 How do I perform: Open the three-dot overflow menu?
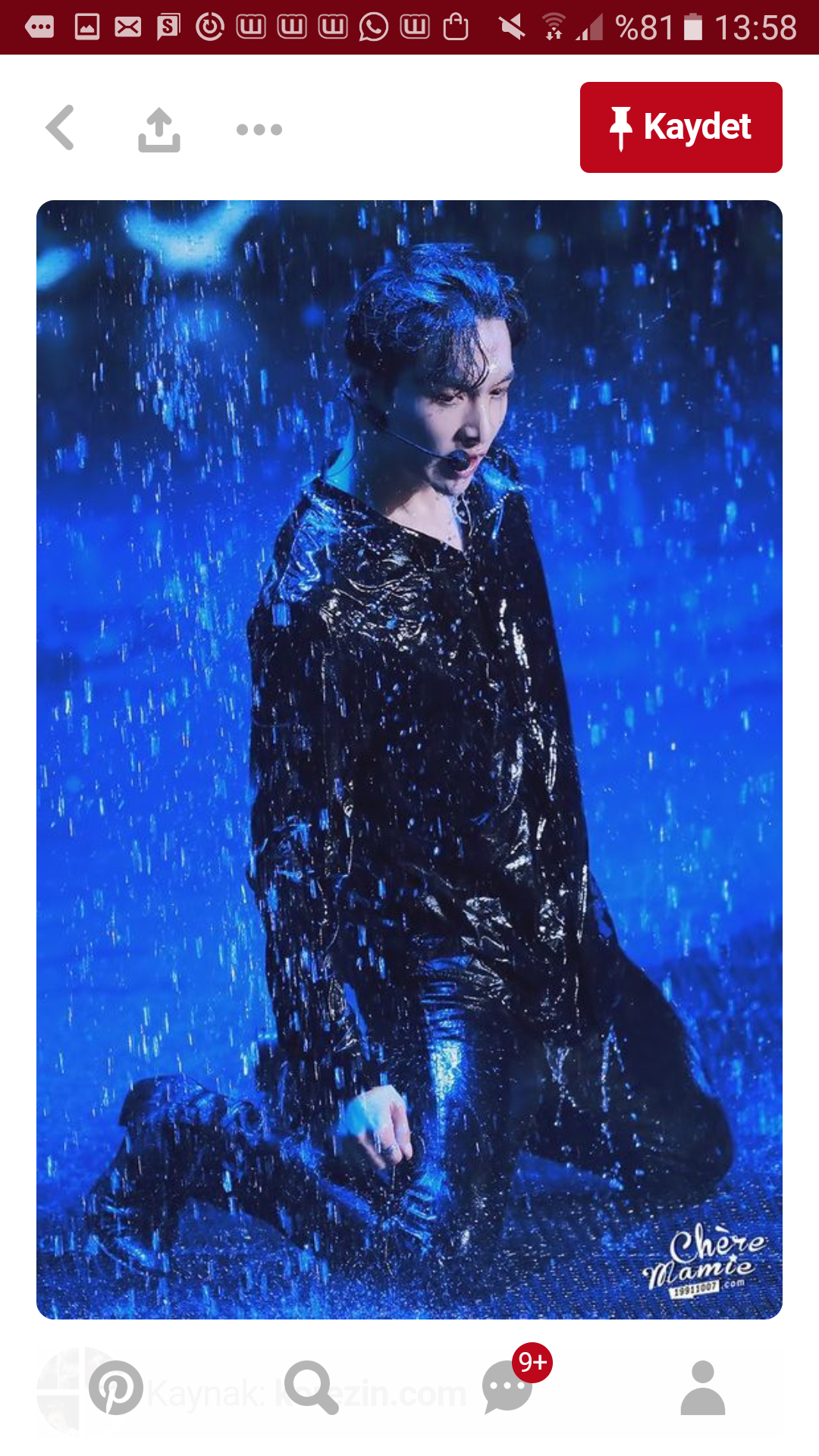[259, 130]
